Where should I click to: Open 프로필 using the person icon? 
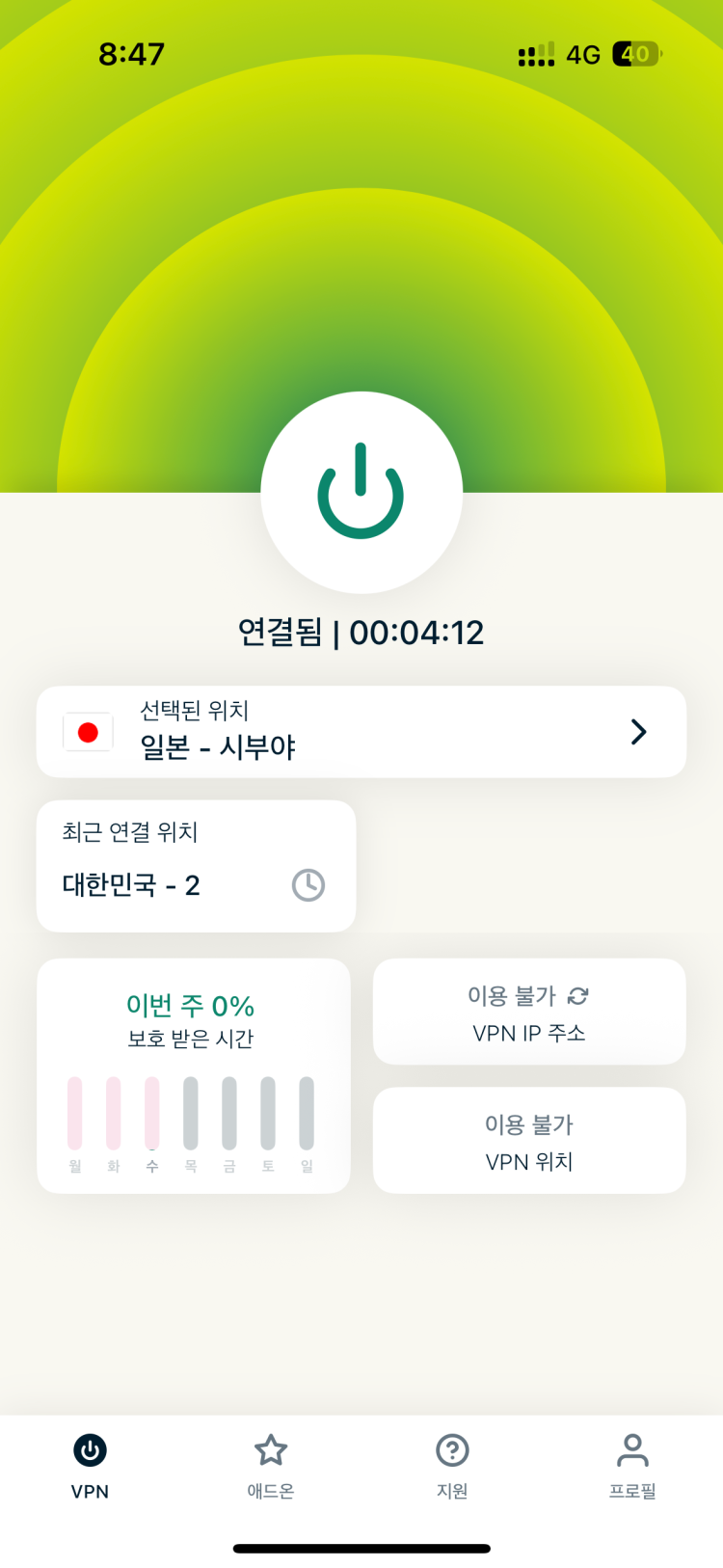pyautogui.click(x=632, y=1448)
